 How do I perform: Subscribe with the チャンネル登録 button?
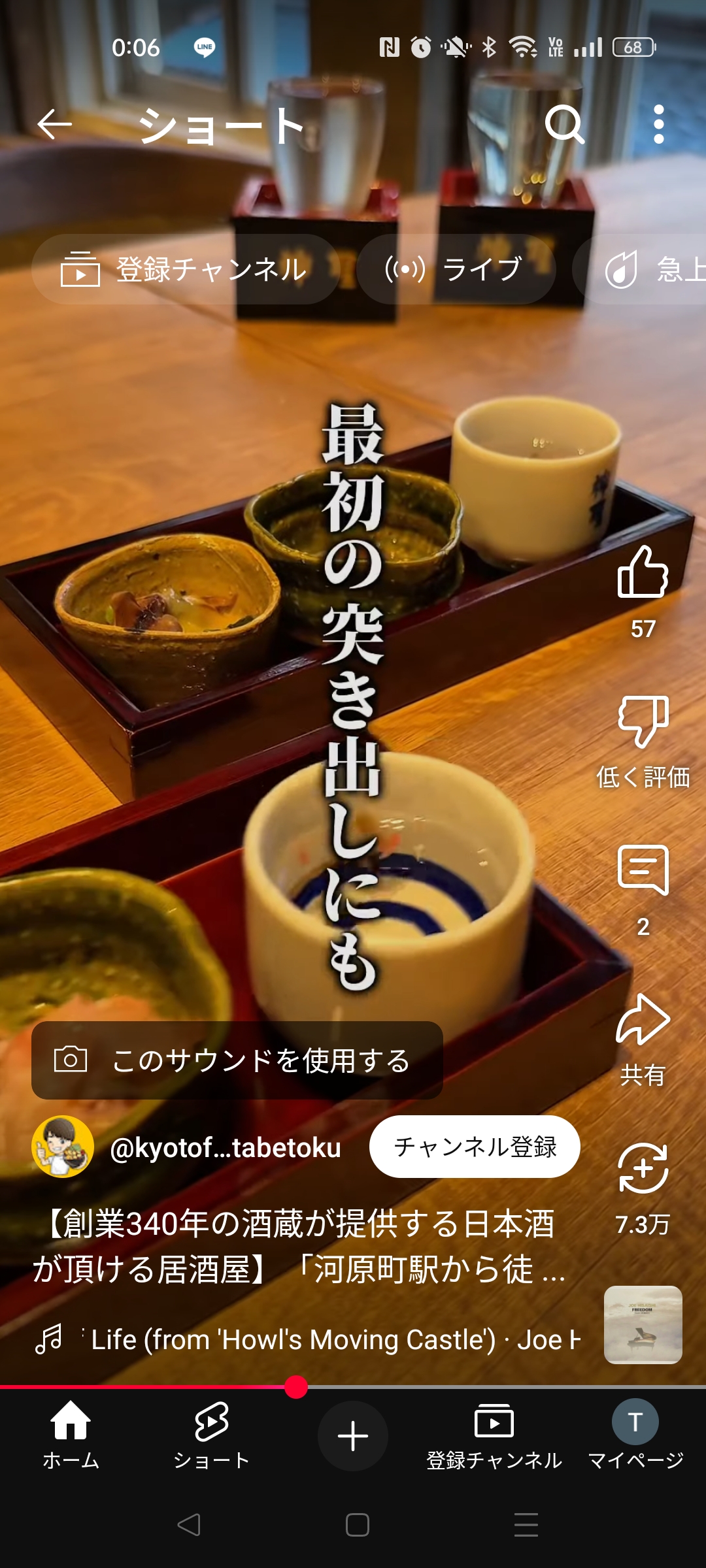pyautogui.click(x=475, y=1147)
